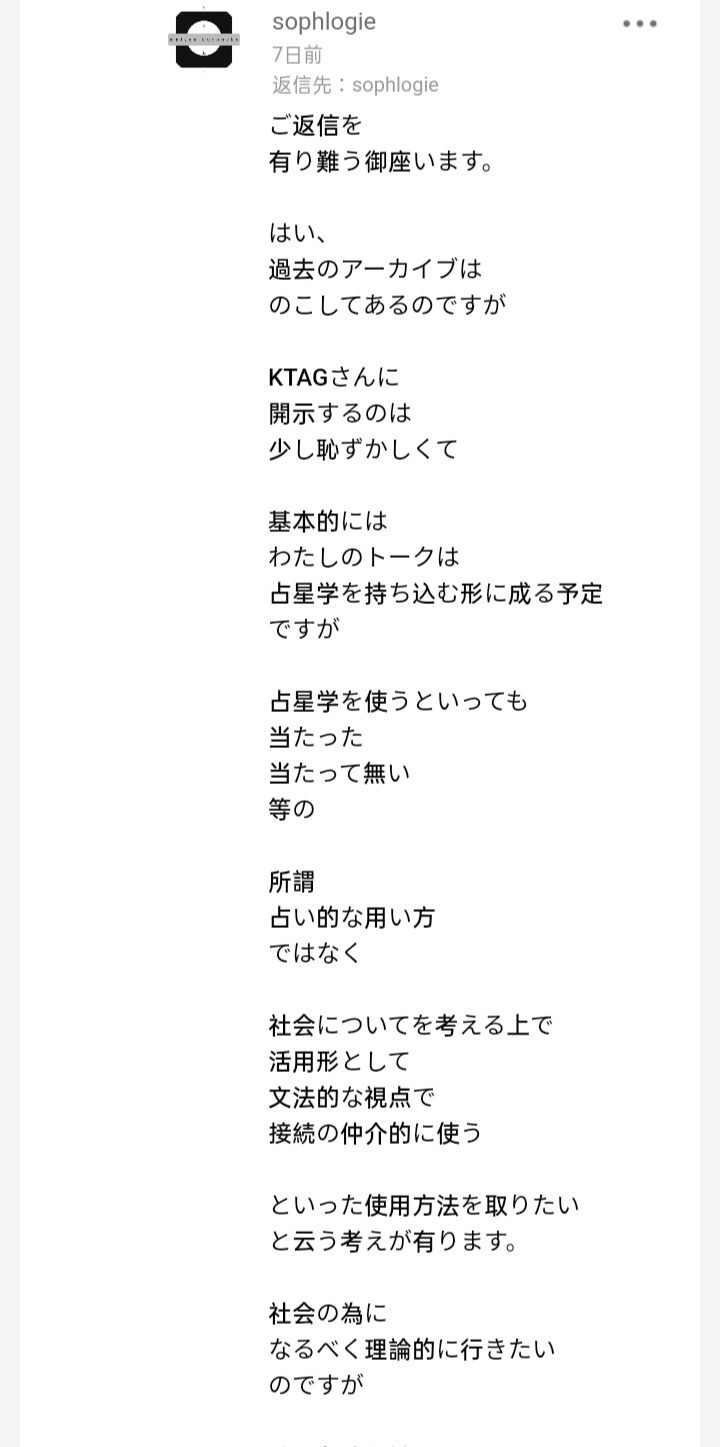
Task: Open the three-dot menu on sophlogie's comment
Action: (639, 24)
